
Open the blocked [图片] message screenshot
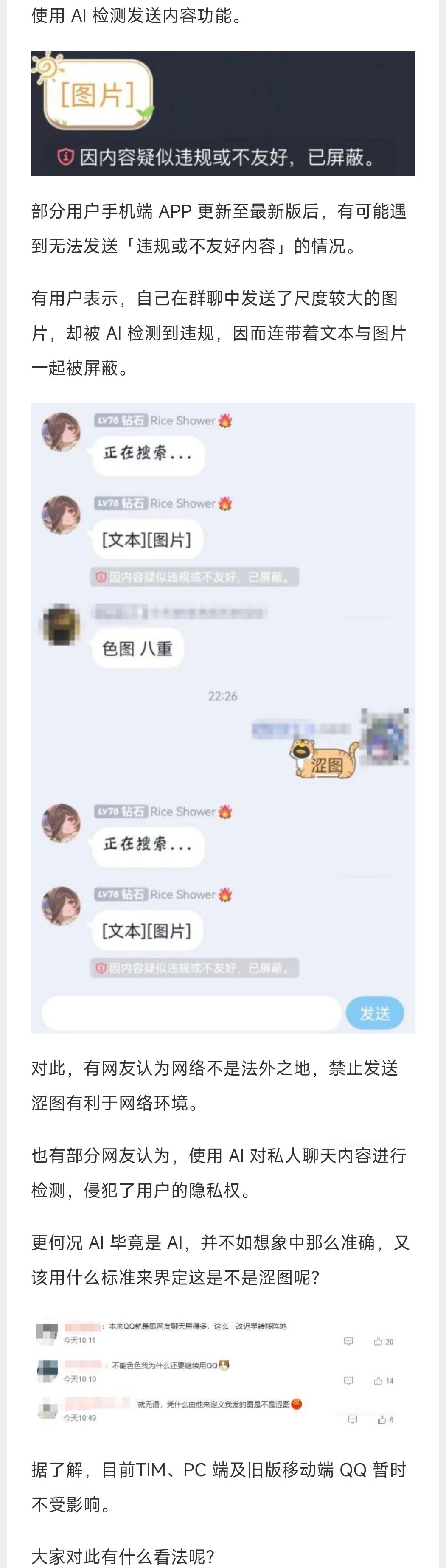(x=223, y=114)
